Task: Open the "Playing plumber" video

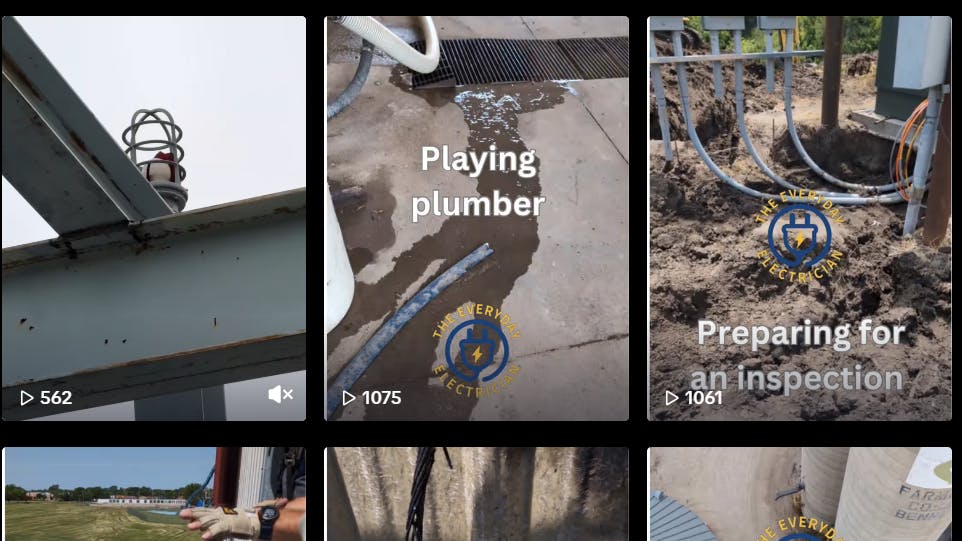Action: point(477,218)
